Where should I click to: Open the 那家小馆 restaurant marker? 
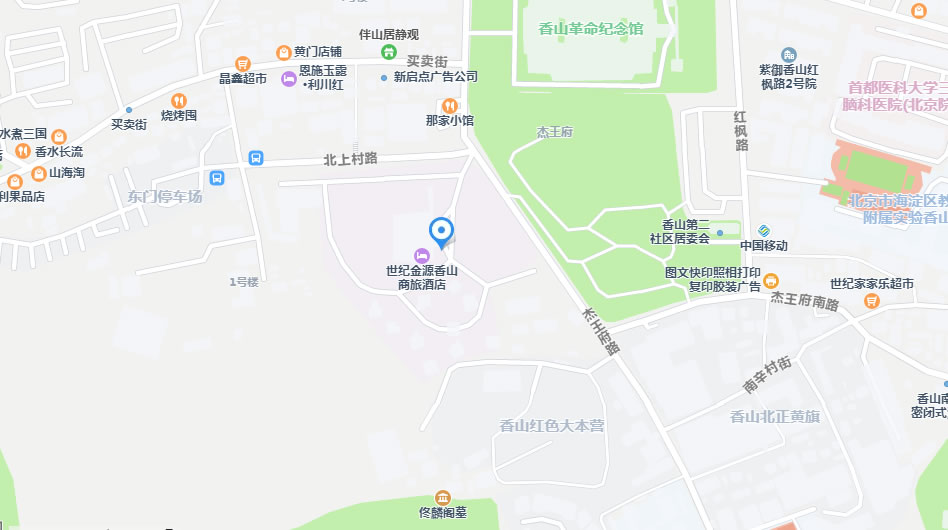tap(450, 105)
